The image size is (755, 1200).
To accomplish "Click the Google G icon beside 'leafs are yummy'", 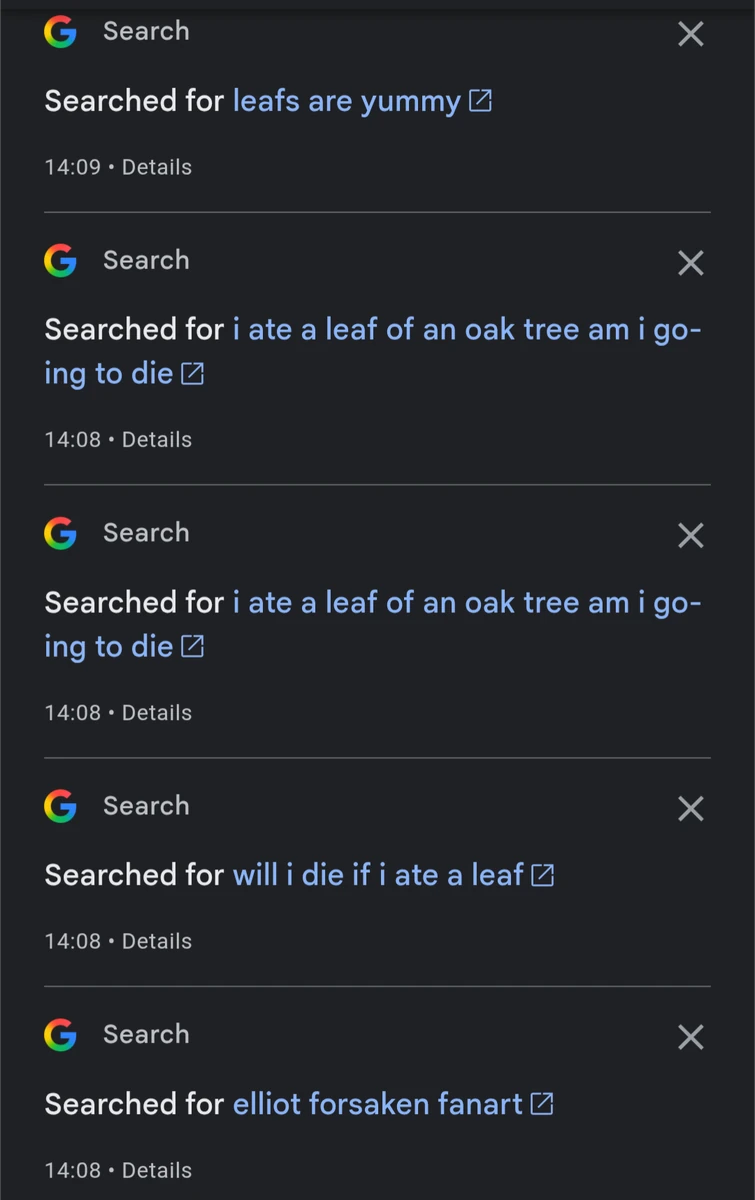I will pyautogui.click(x=60, y=32).
